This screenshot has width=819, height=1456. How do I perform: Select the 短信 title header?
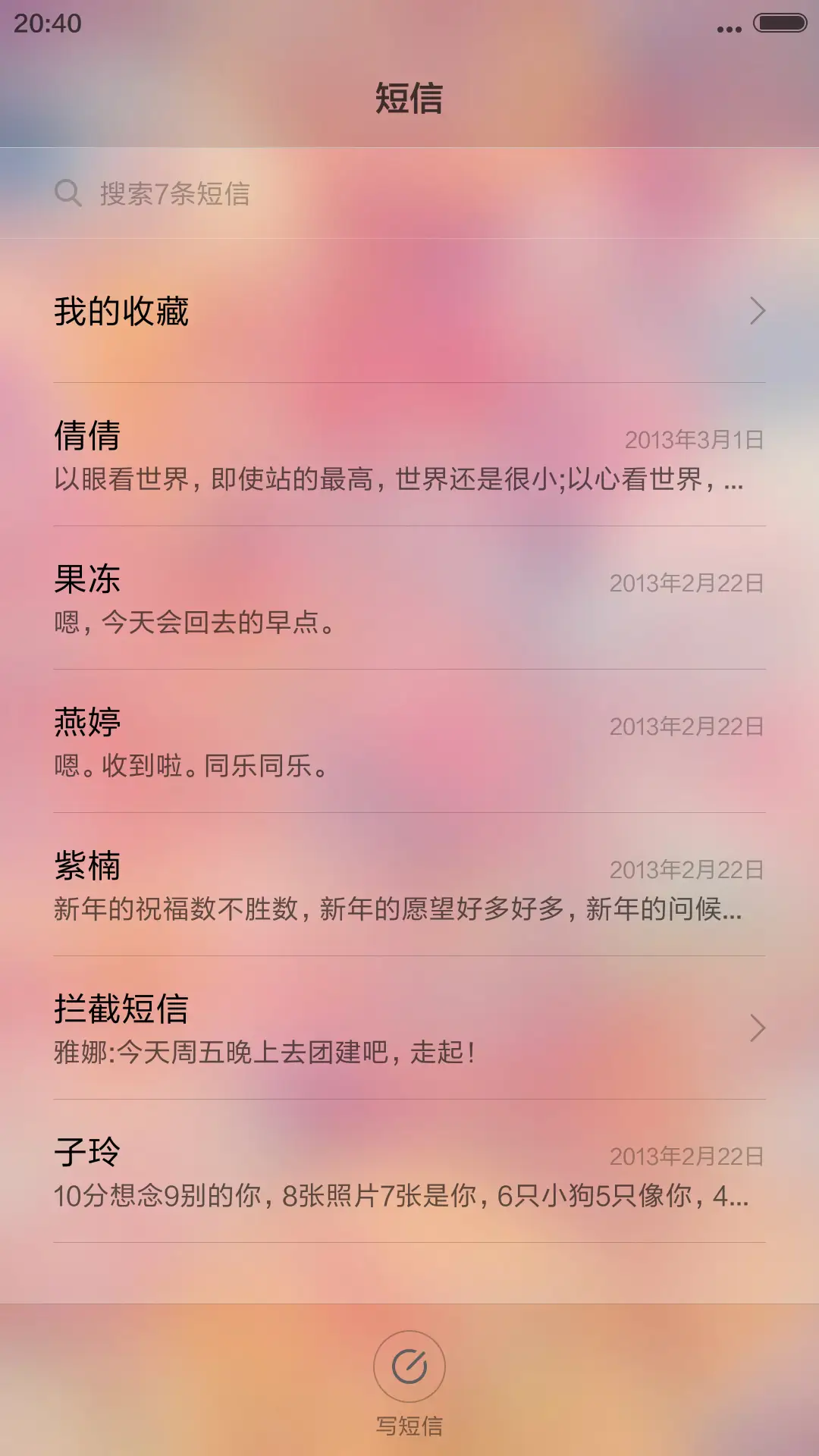click(409, 99)
